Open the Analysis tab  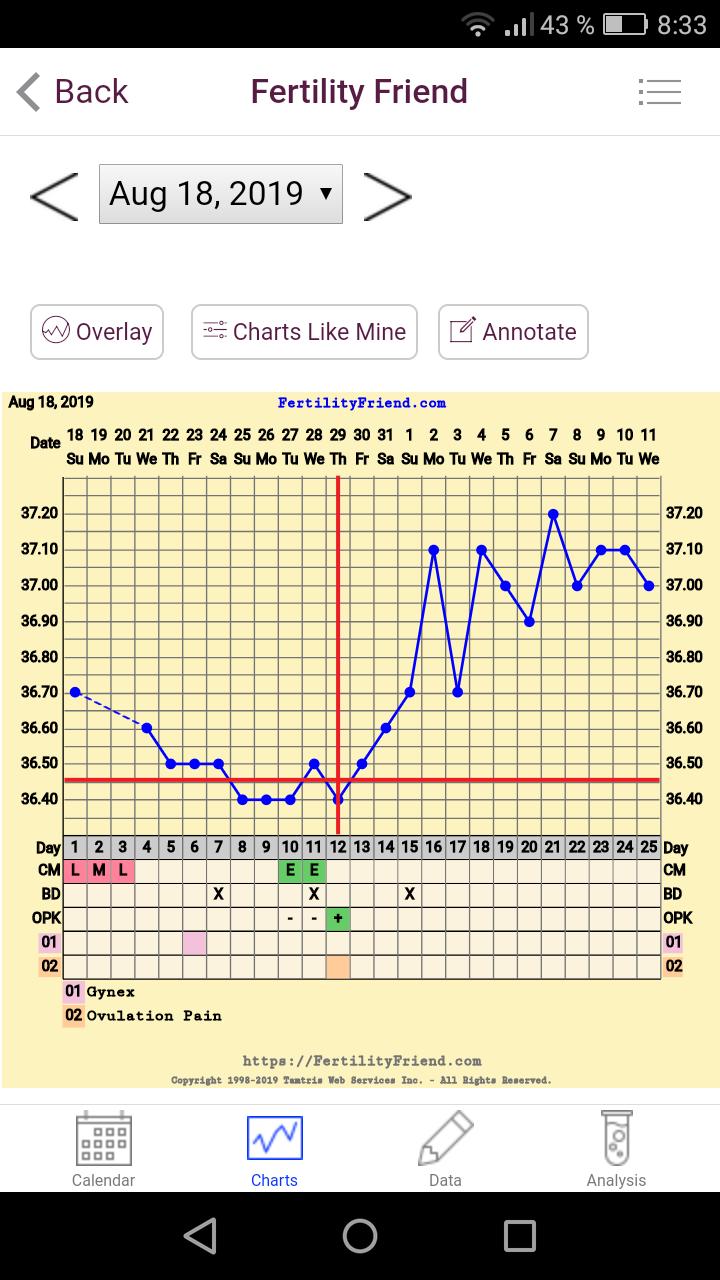click(x=616, y=1149)
